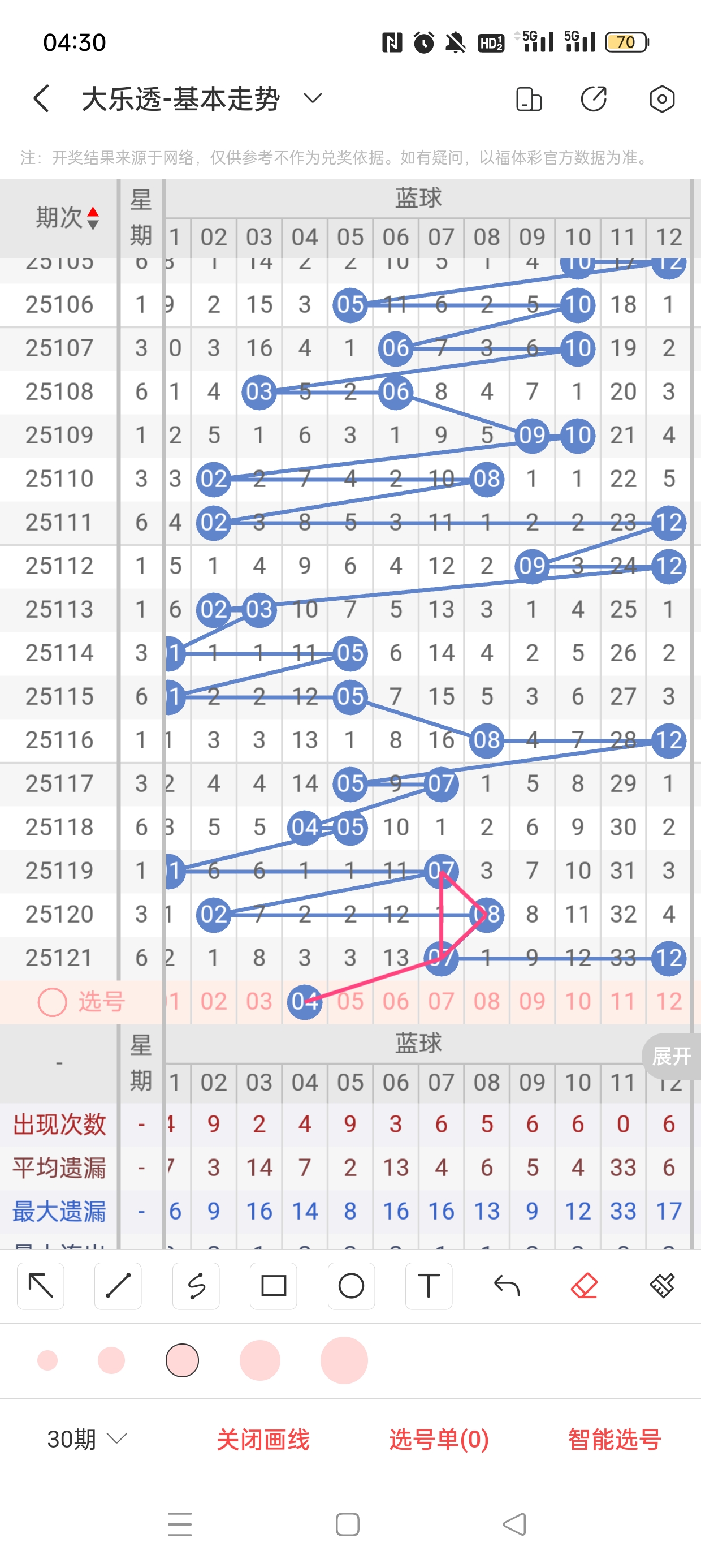Sort by 期次 column order
701x1568 pixels.
pyautogui.click(x=67, y=217)
